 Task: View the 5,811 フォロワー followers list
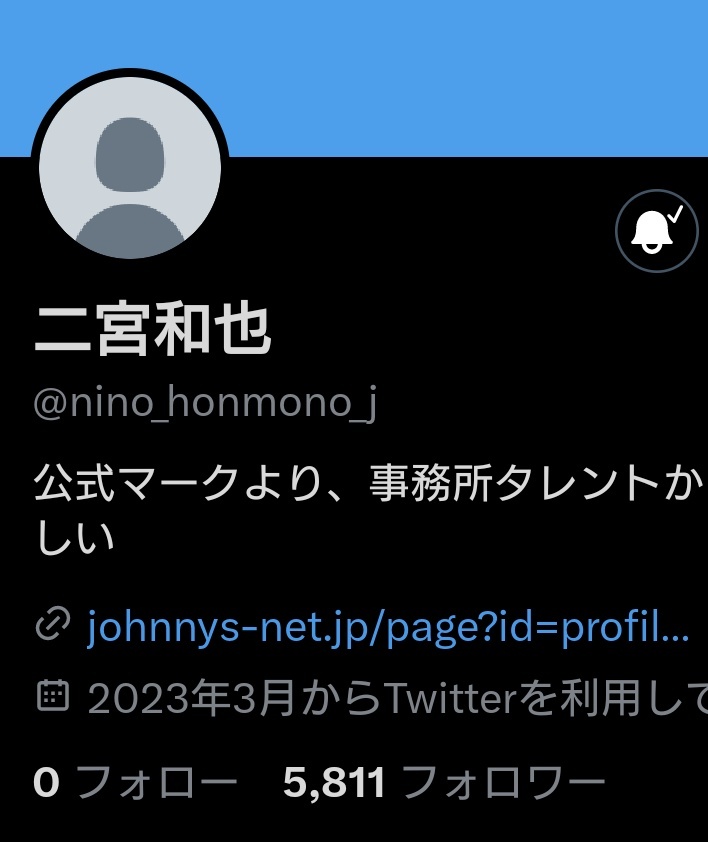444,782
